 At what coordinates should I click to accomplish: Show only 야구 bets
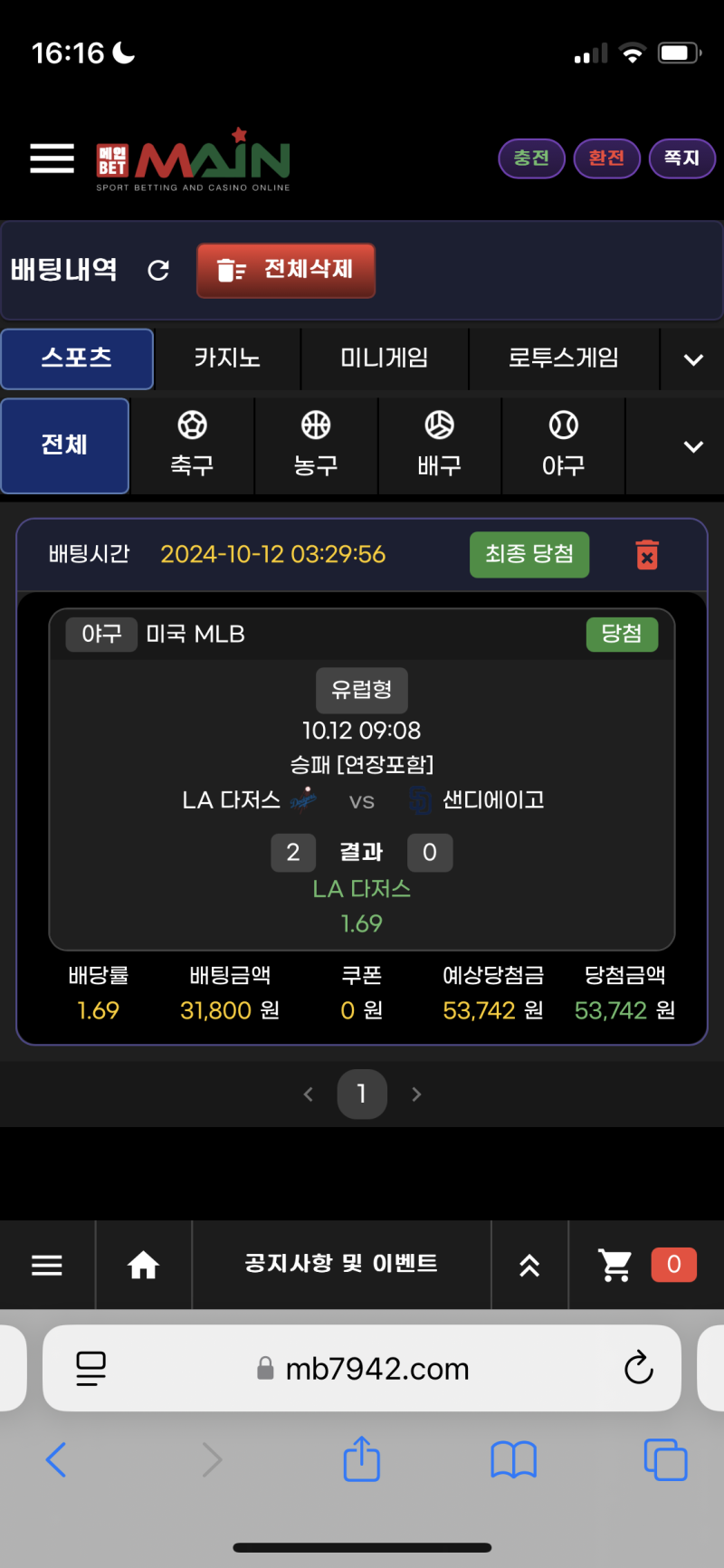click(563, 445)
